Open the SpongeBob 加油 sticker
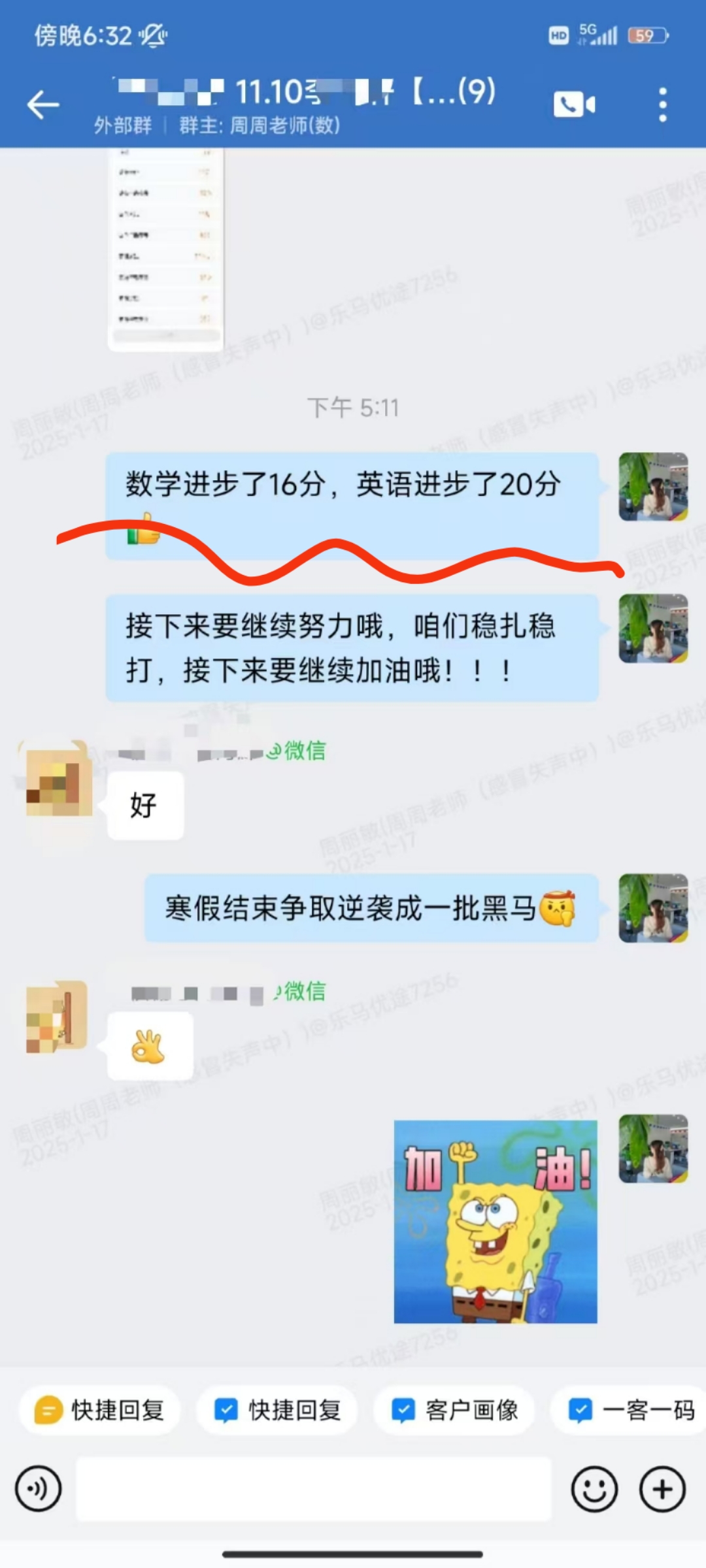706x1568 pixels. [496, 1222]
